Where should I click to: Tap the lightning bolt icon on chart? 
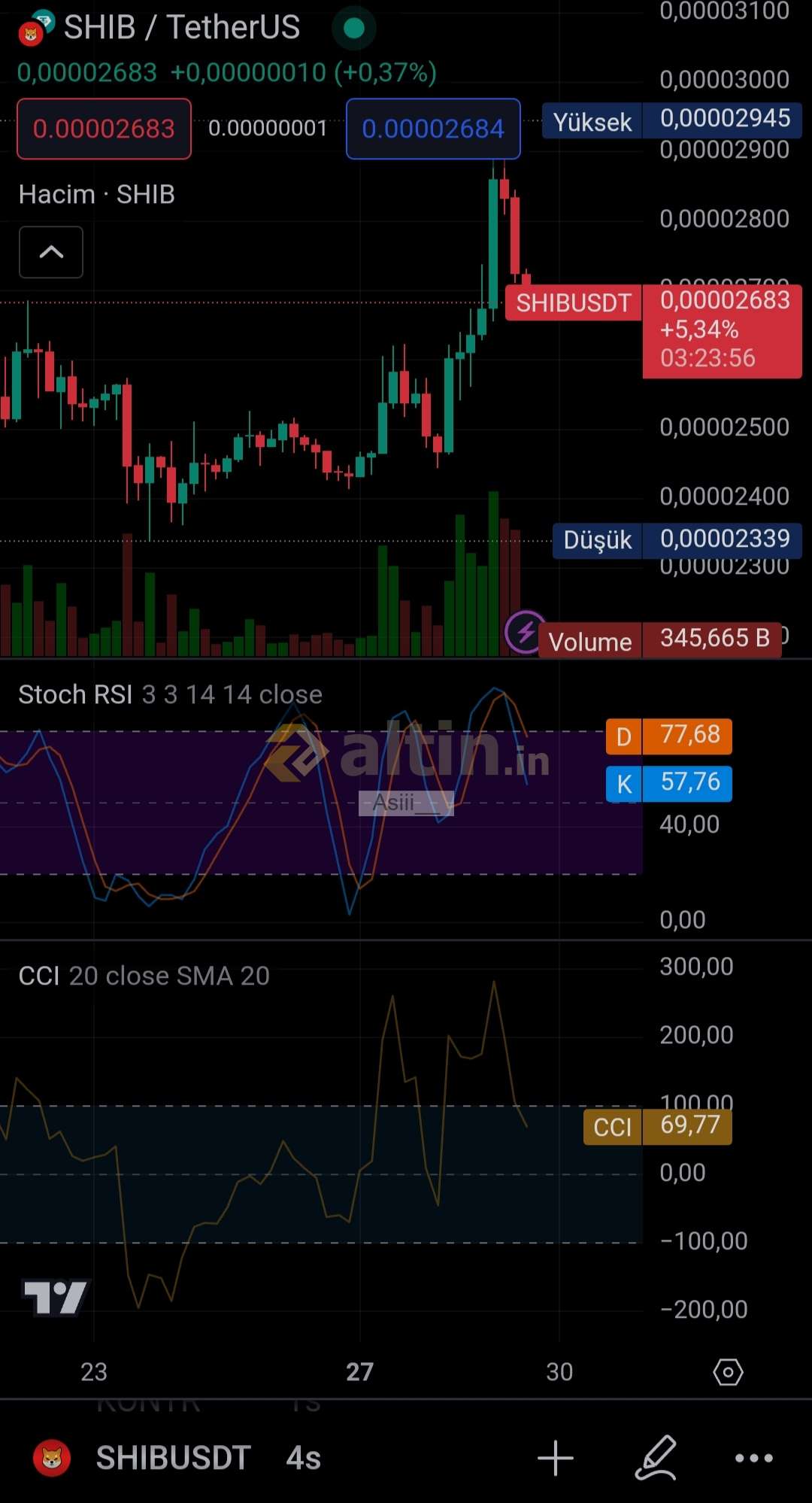click(x=525, y=632)
